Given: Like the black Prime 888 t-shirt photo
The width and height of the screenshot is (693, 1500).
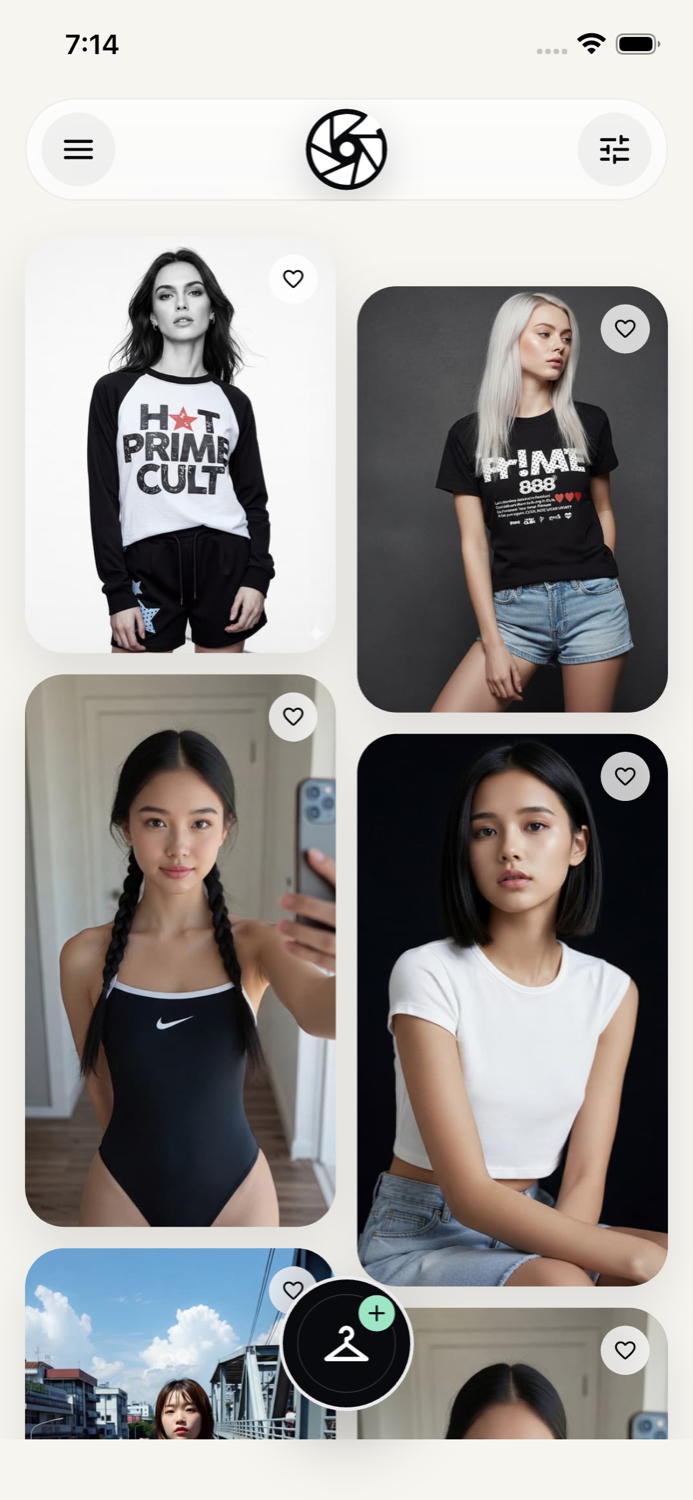Looking at the screenshot, I should [625, 328].
